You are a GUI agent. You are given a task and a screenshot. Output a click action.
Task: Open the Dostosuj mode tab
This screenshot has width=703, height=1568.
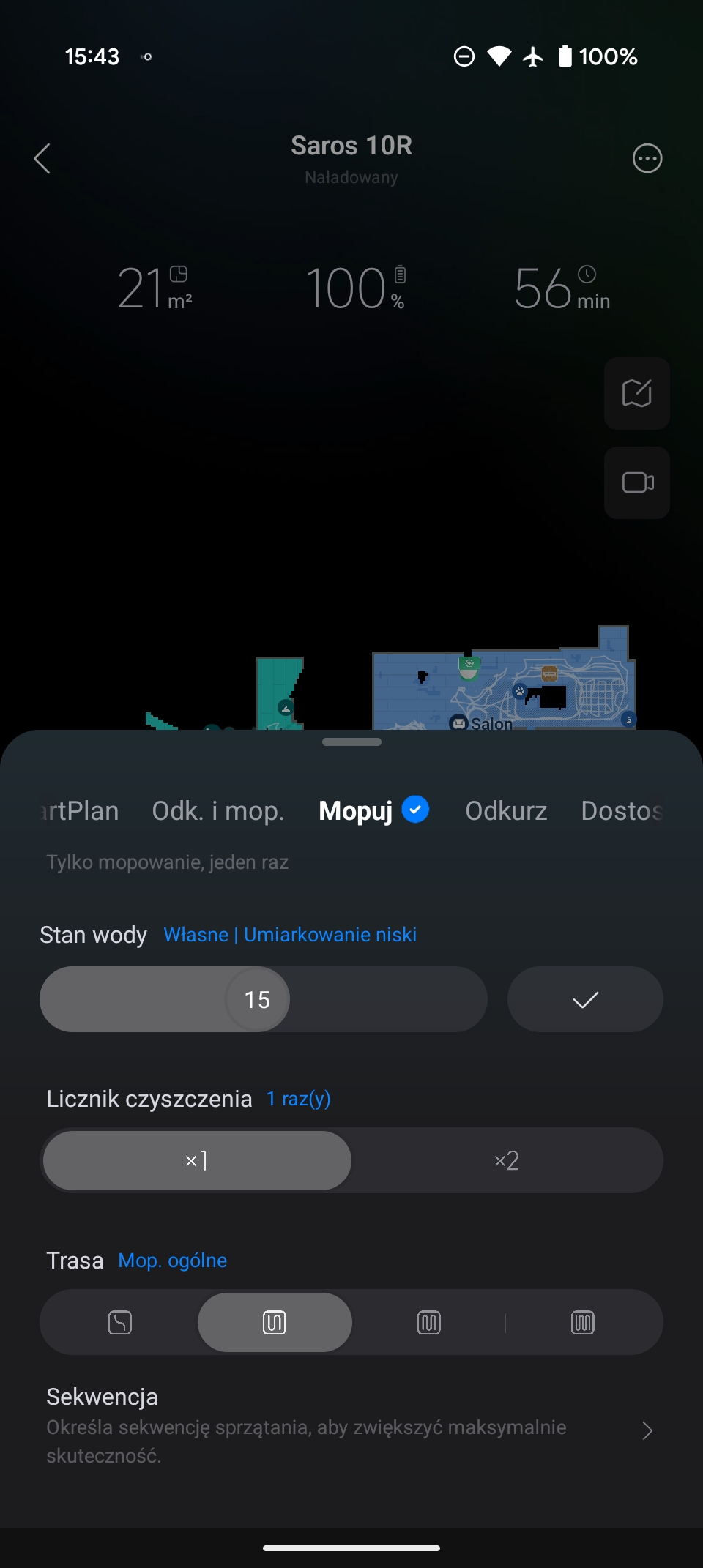point(622,810)
